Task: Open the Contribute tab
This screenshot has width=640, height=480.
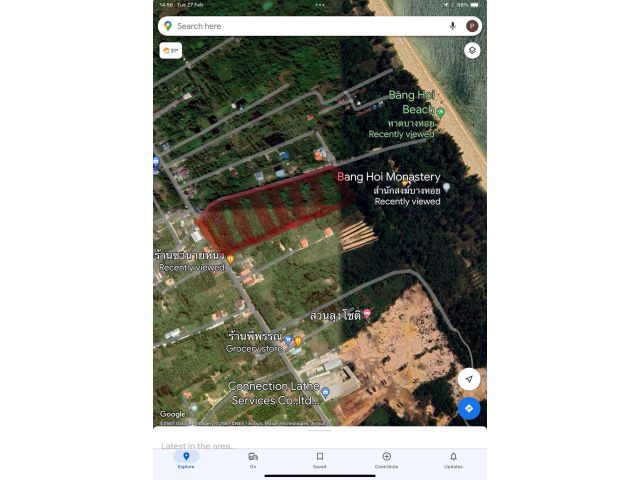Action: [x=386, y=460]
